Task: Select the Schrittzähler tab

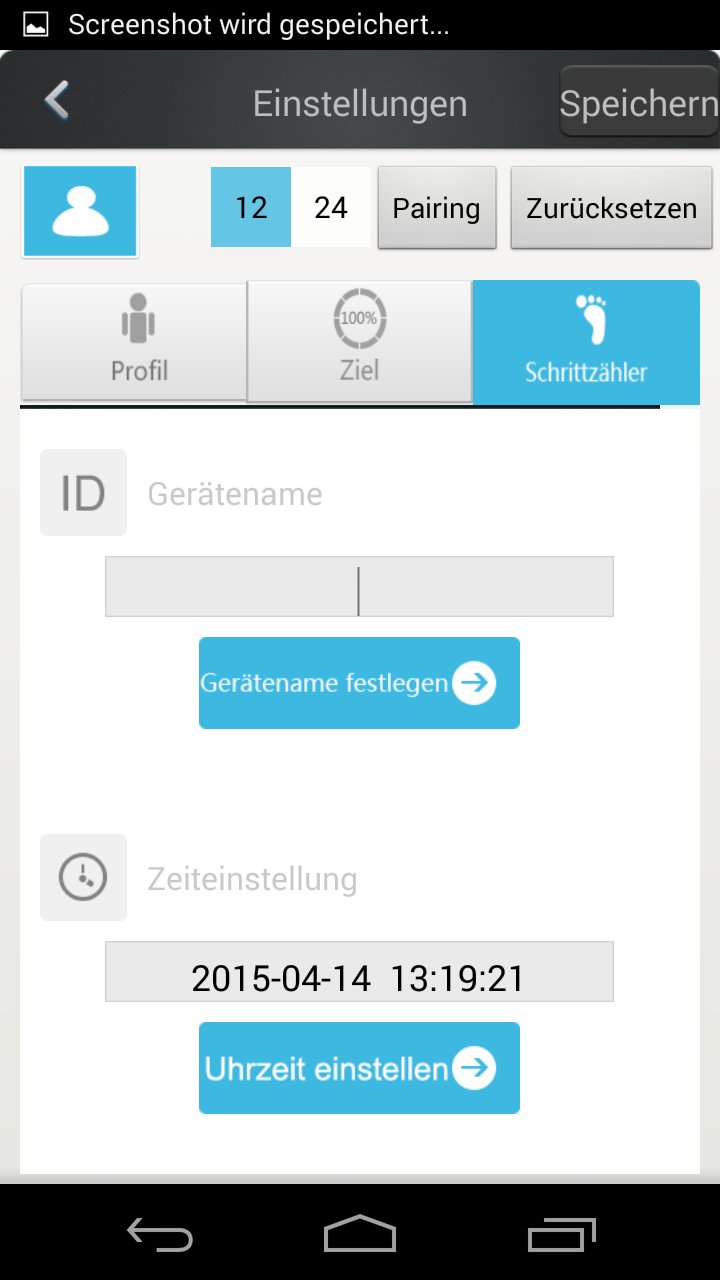Action: [x=586, y=342]
